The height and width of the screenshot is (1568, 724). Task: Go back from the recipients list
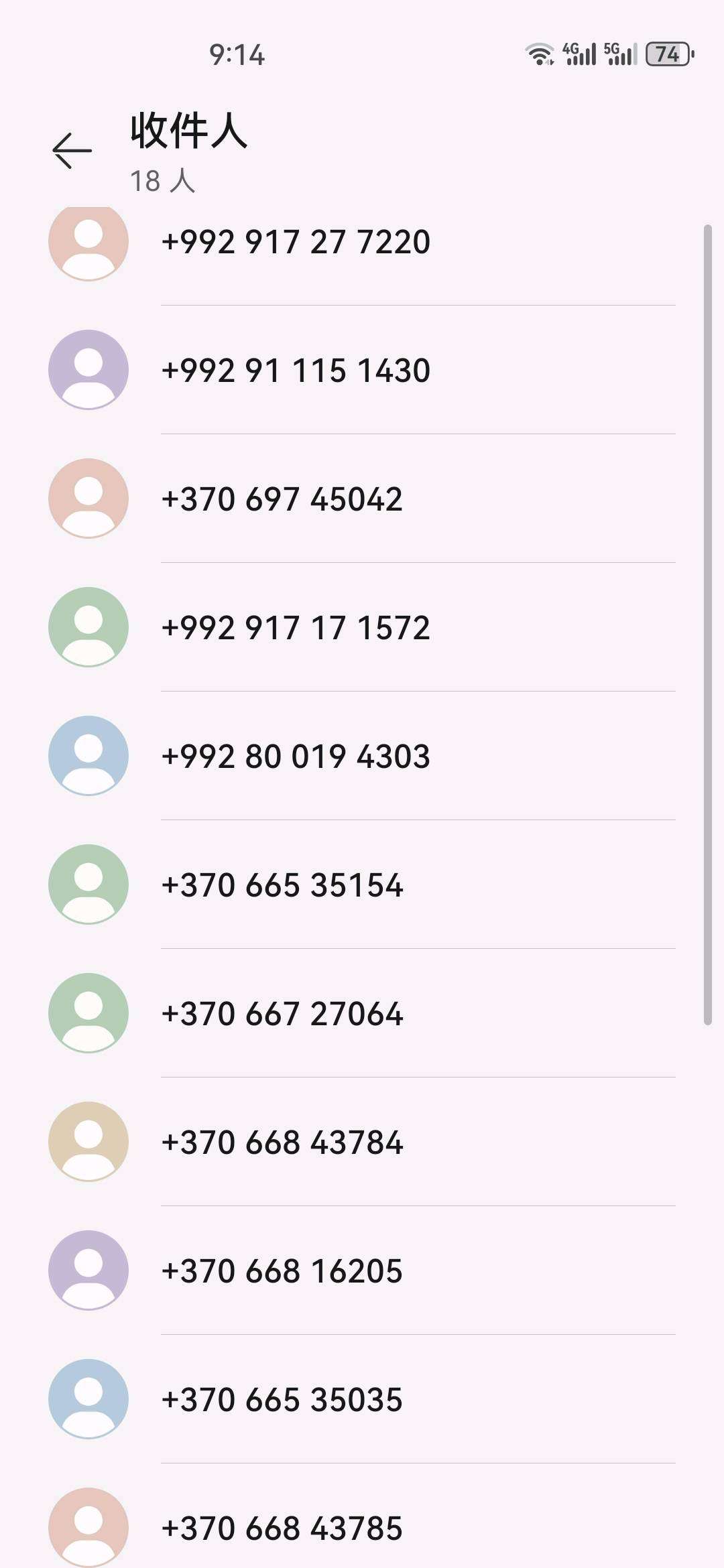pyautogui.click(x=72, y=150)
